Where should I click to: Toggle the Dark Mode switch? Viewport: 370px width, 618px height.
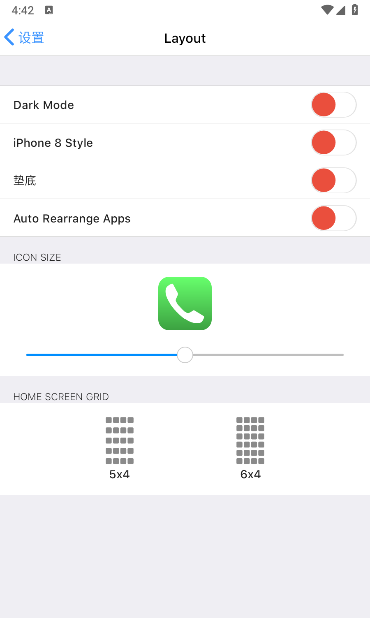(x=334, y=105)
